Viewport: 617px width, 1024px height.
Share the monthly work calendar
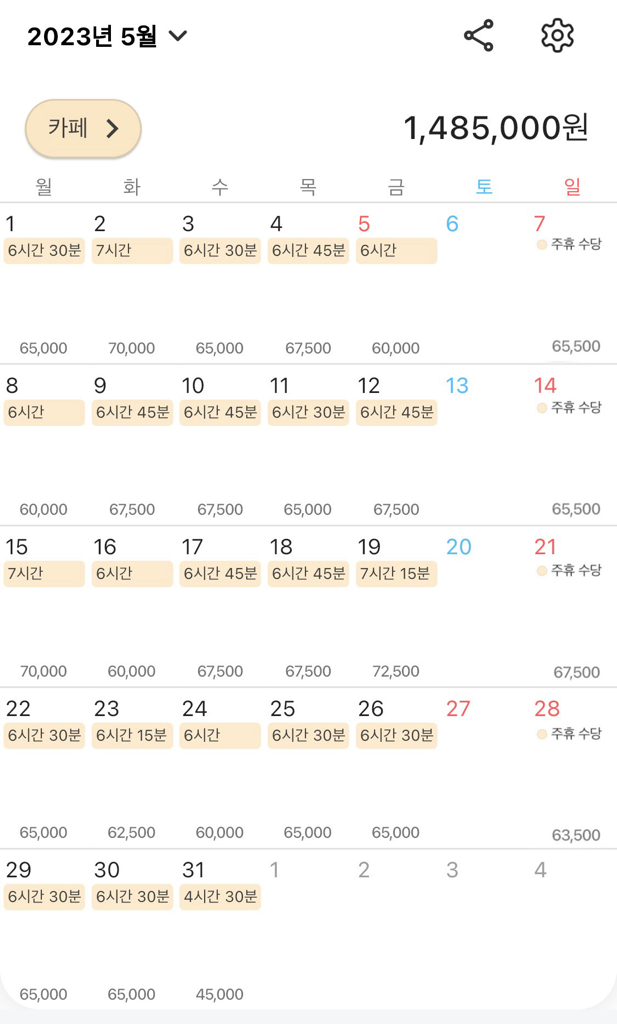478,36
